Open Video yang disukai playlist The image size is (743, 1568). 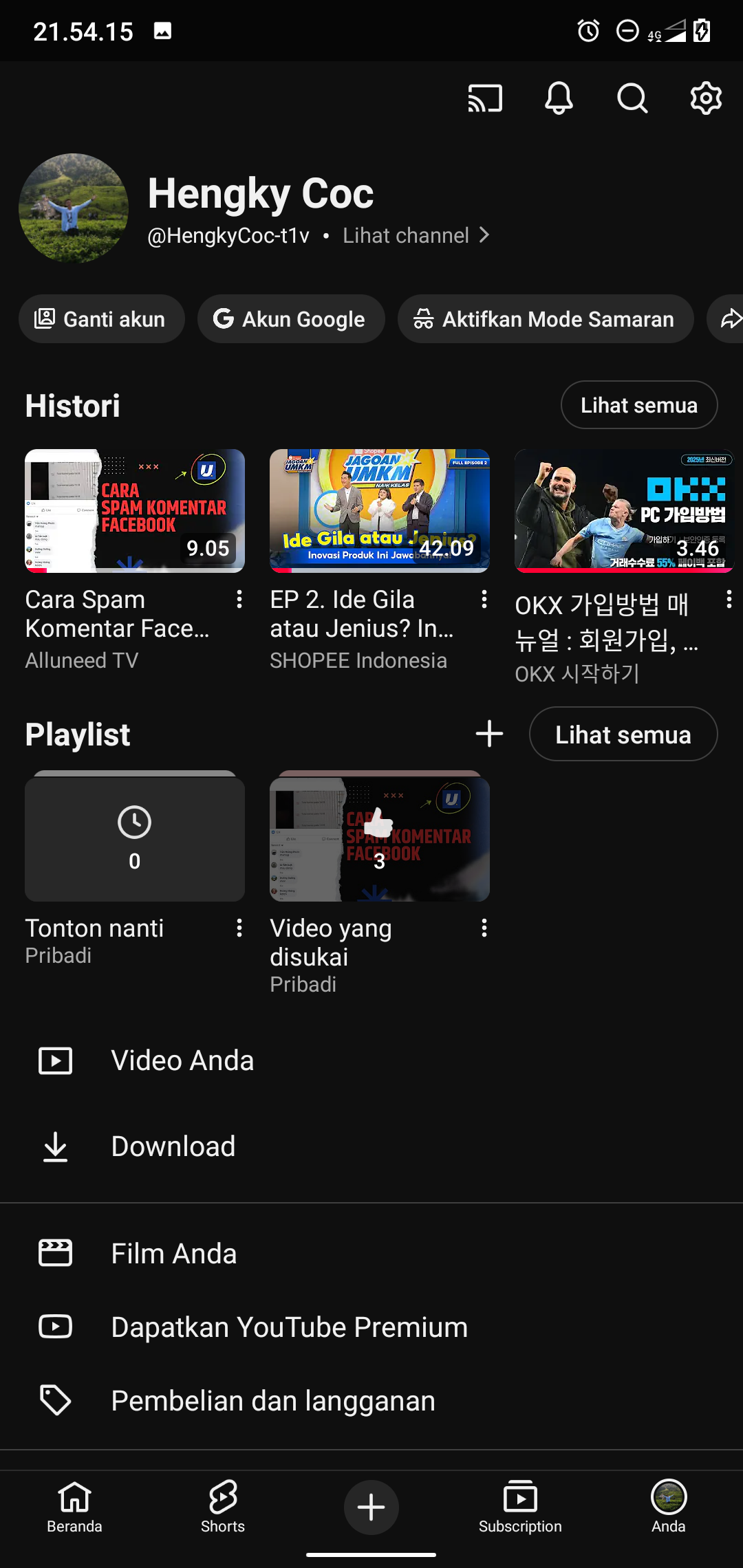[380, 840]
